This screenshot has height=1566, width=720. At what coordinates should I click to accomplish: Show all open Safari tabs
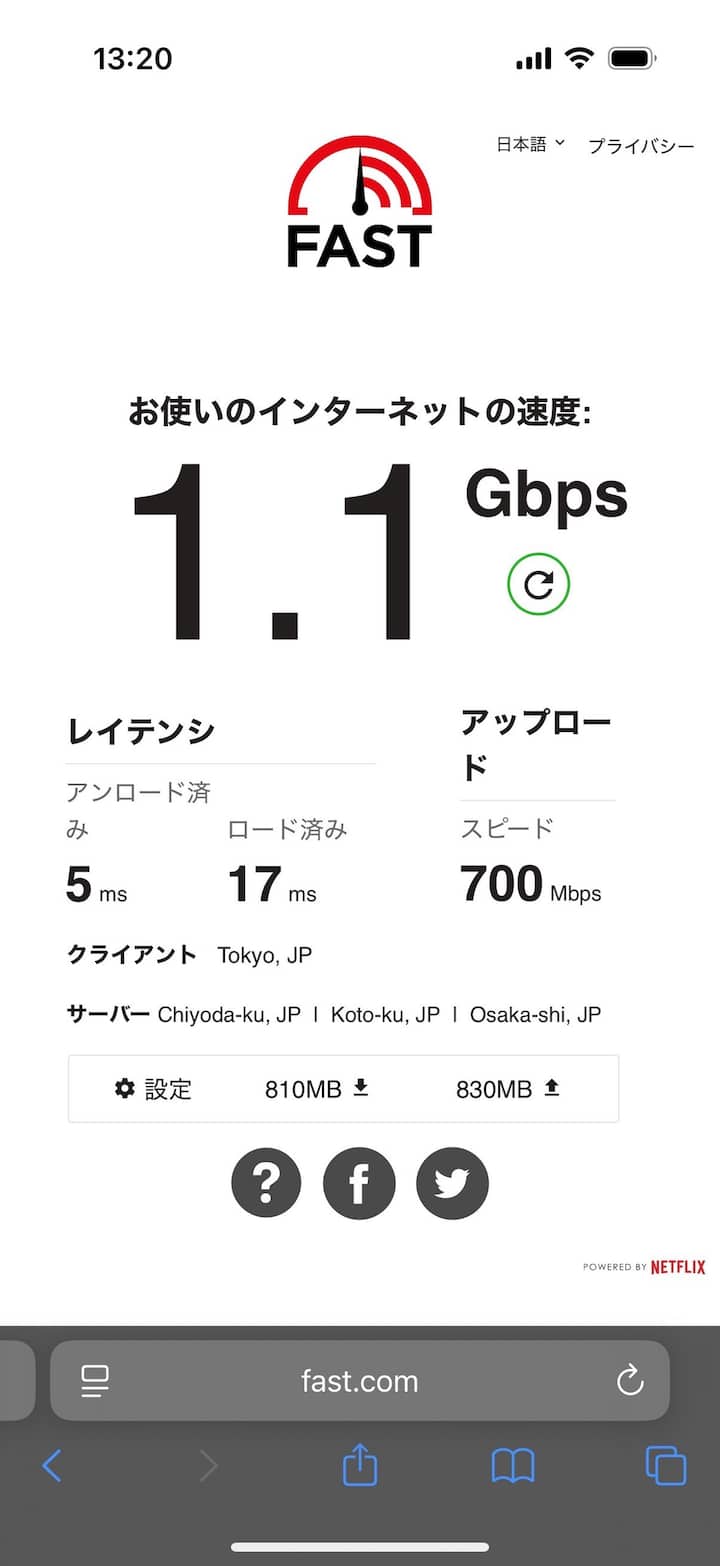(665, 1466)
